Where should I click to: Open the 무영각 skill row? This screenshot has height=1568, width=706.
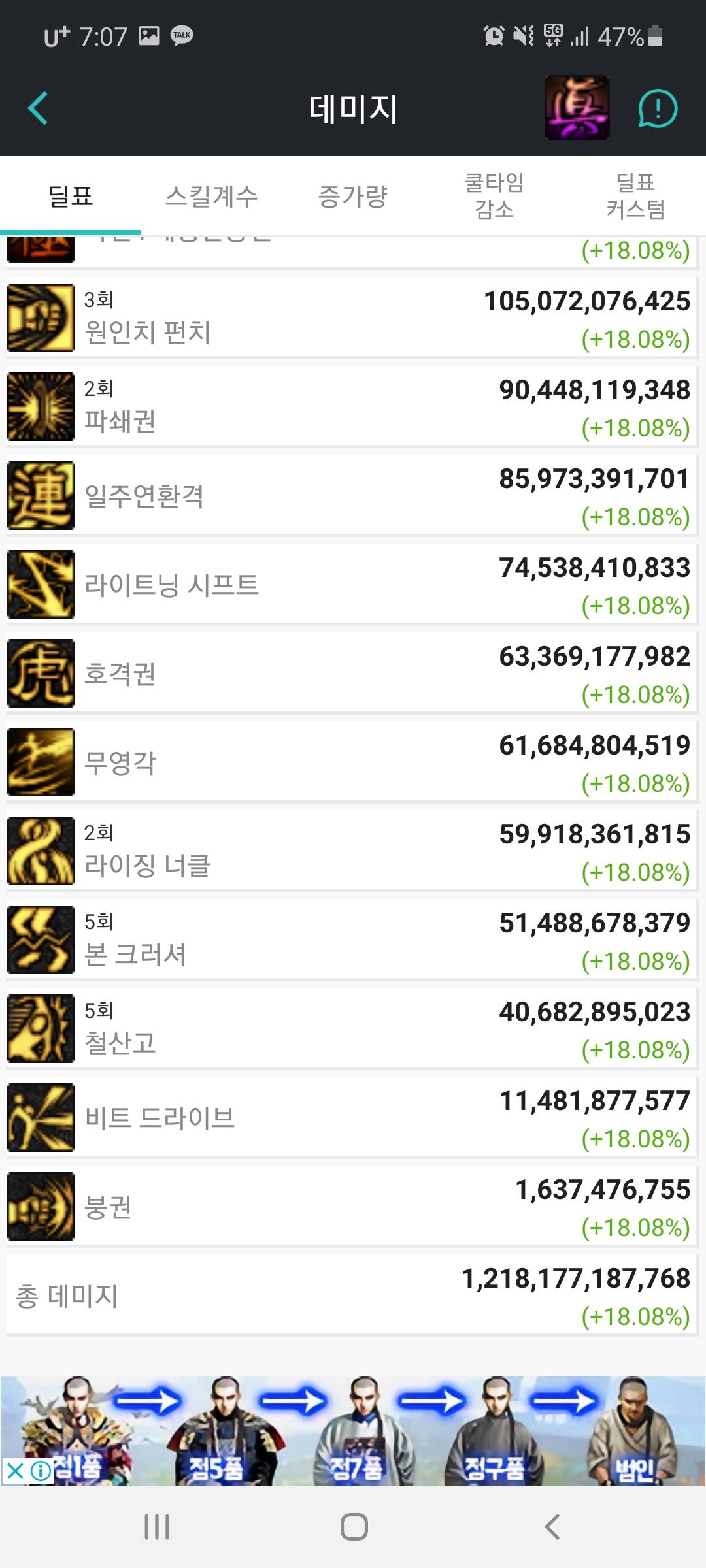click(352, 762)
